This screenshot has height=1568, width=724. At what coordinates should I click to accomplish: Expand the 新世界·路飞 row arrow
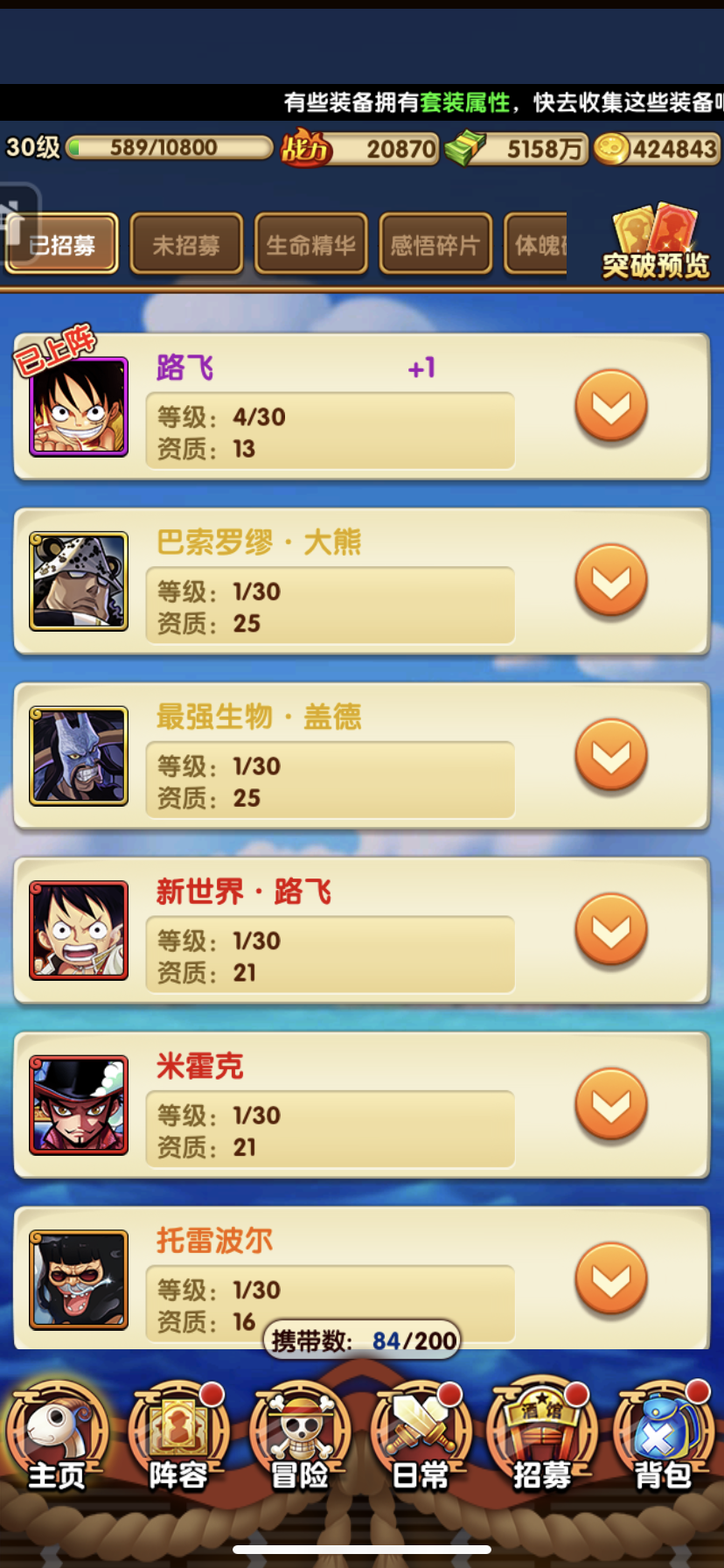click(x=611, y=929)
